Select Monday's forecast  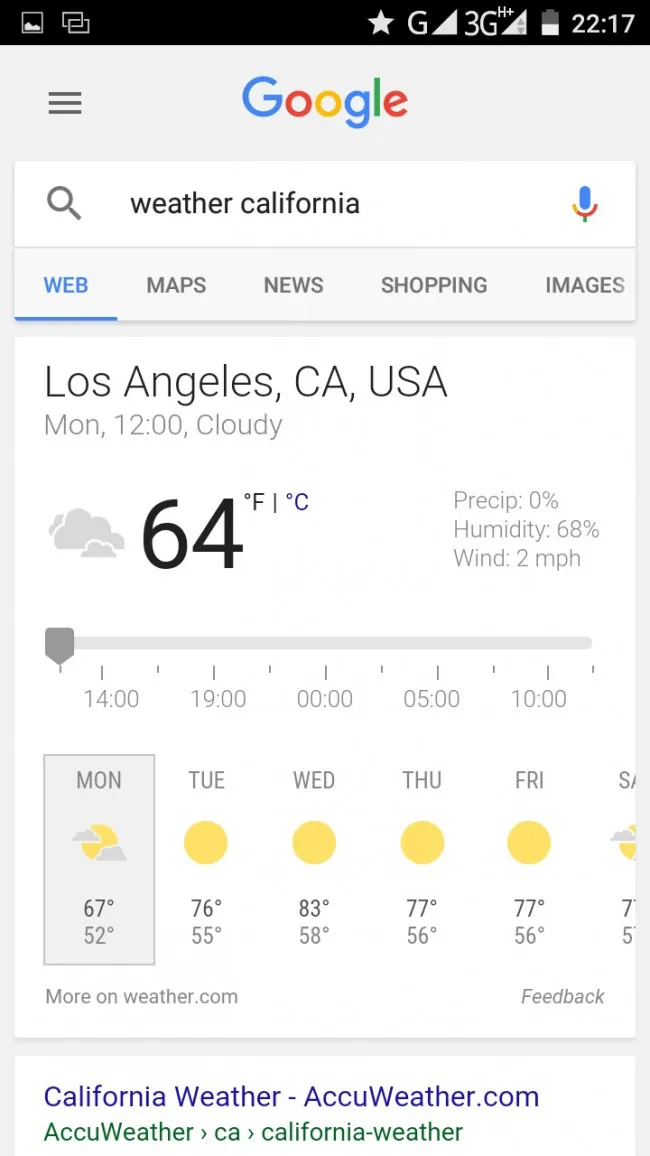[x=99, y=859]
